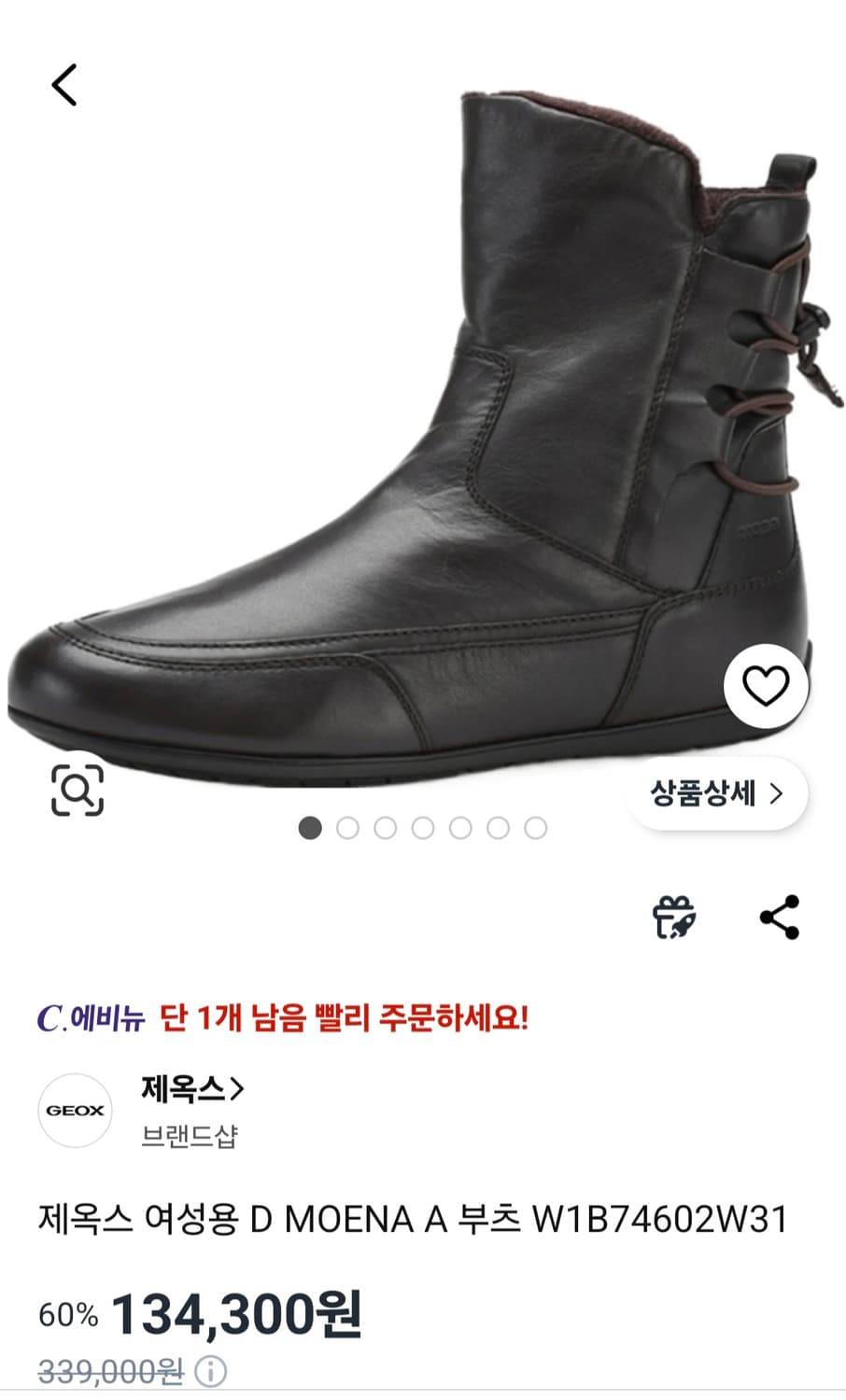Toggle the wishlist heart to favorite this boot

[766, 684]
